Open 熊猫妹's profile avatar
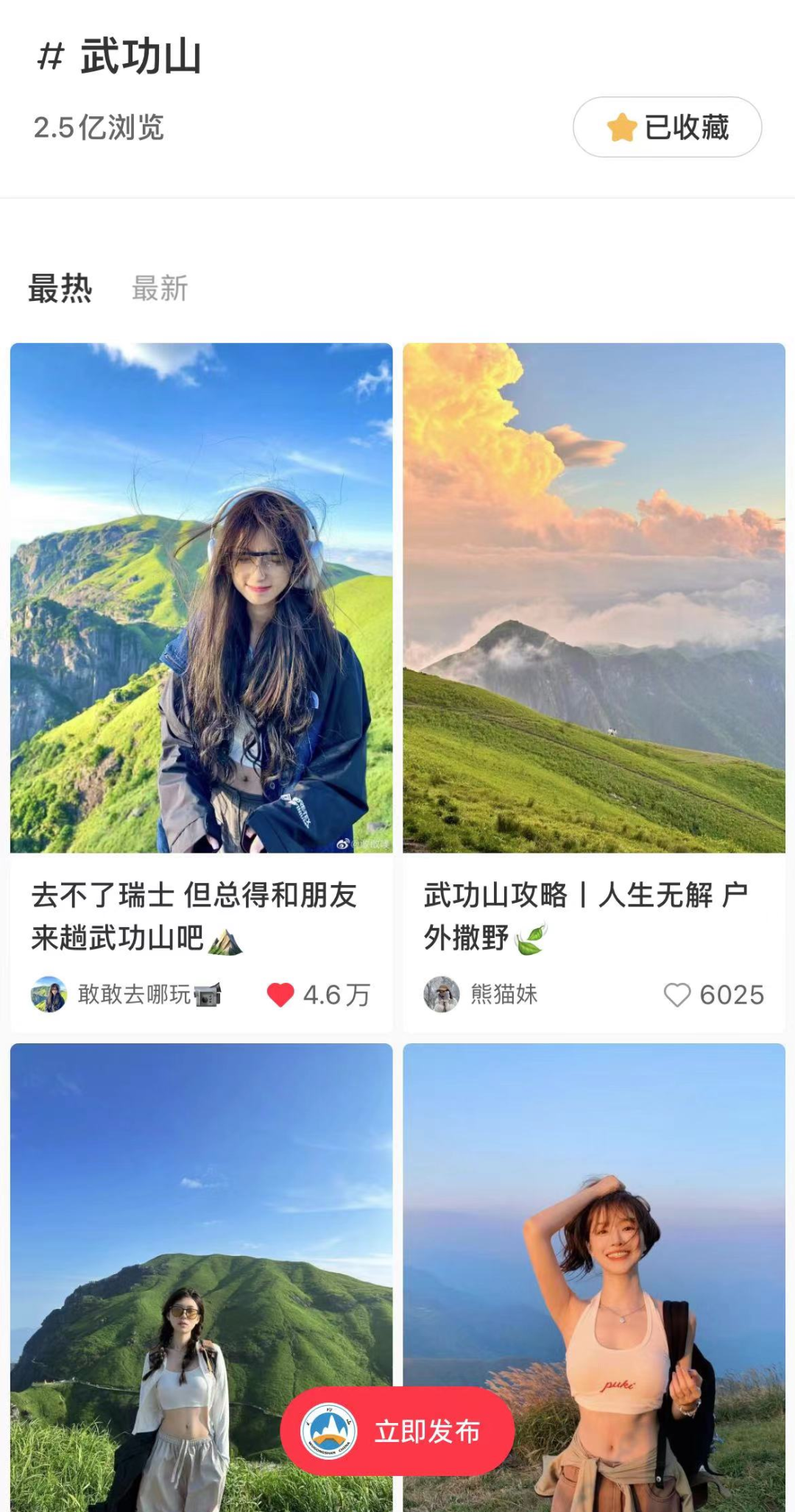Screen dimensions: 795x1512 coord(442,995)
